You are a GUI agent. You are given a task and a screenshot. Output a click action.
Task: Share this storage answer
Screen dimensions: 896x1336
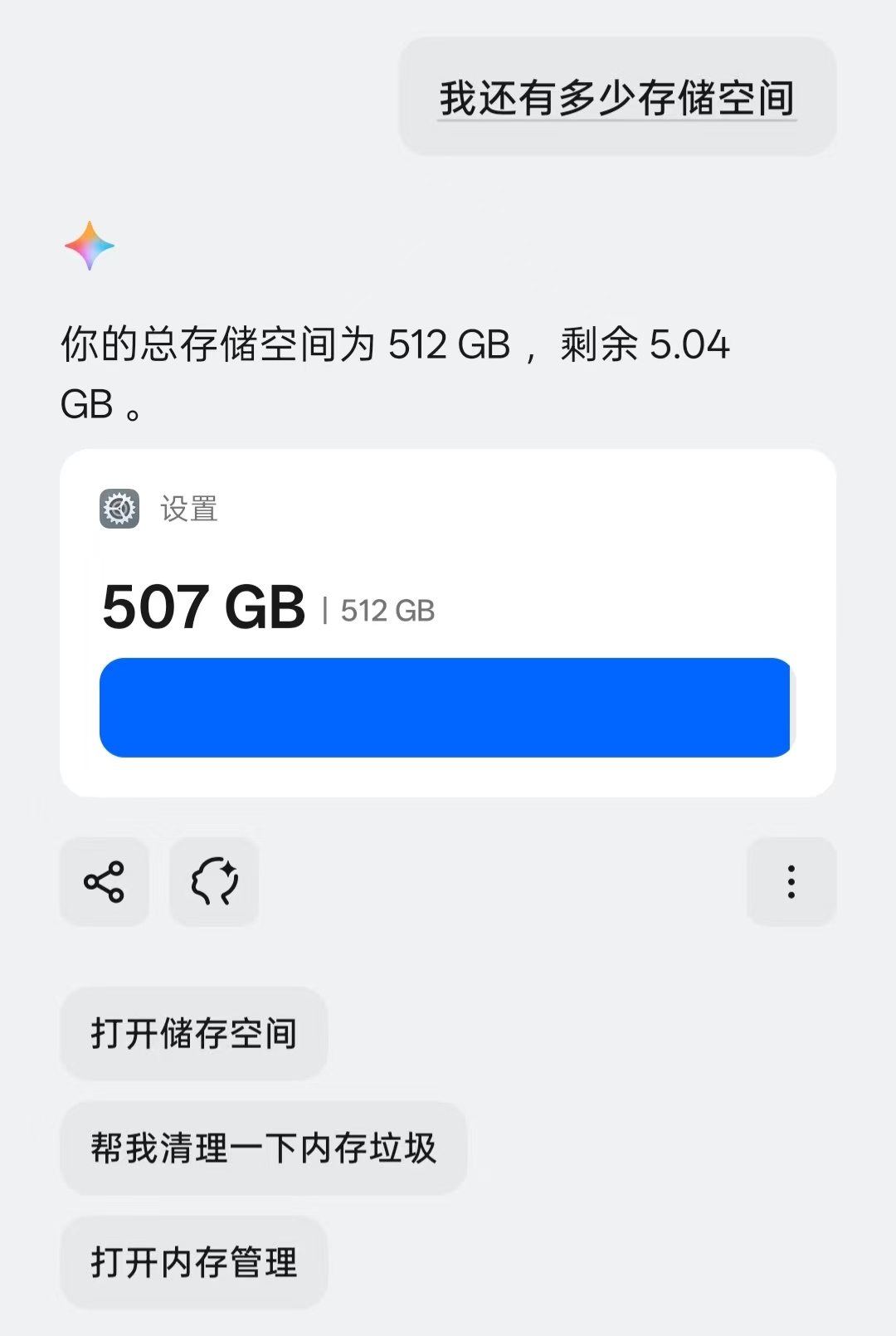tap(105, 881)
